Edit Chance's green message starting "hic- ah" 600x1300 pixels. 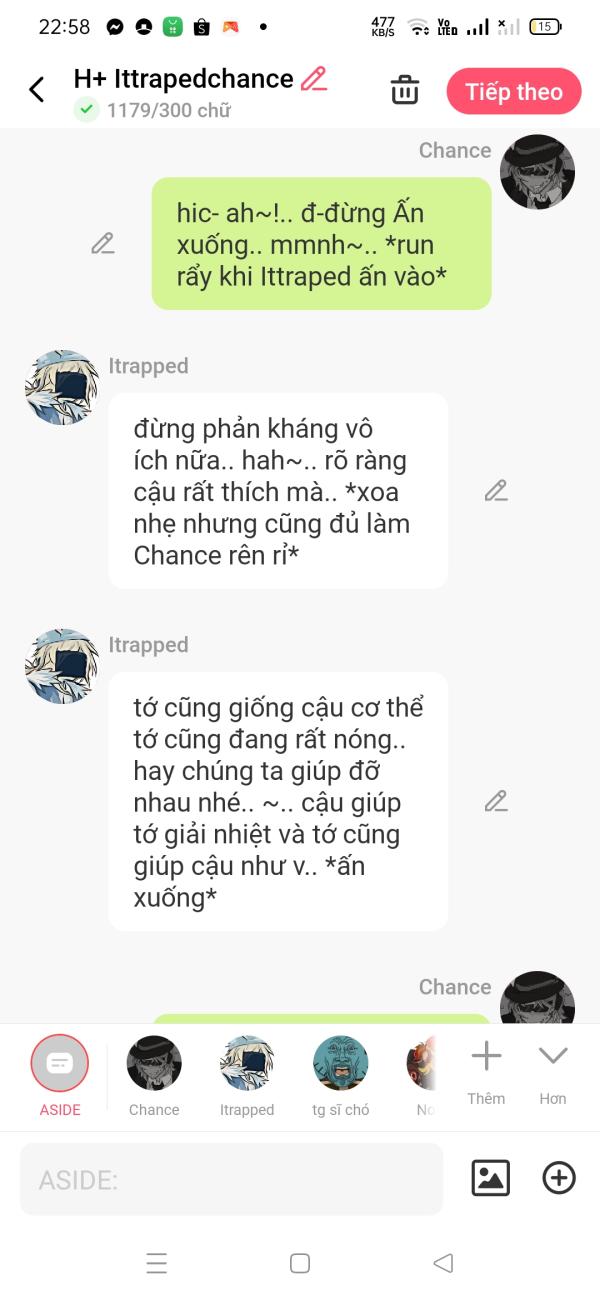(x=103, y=243)
